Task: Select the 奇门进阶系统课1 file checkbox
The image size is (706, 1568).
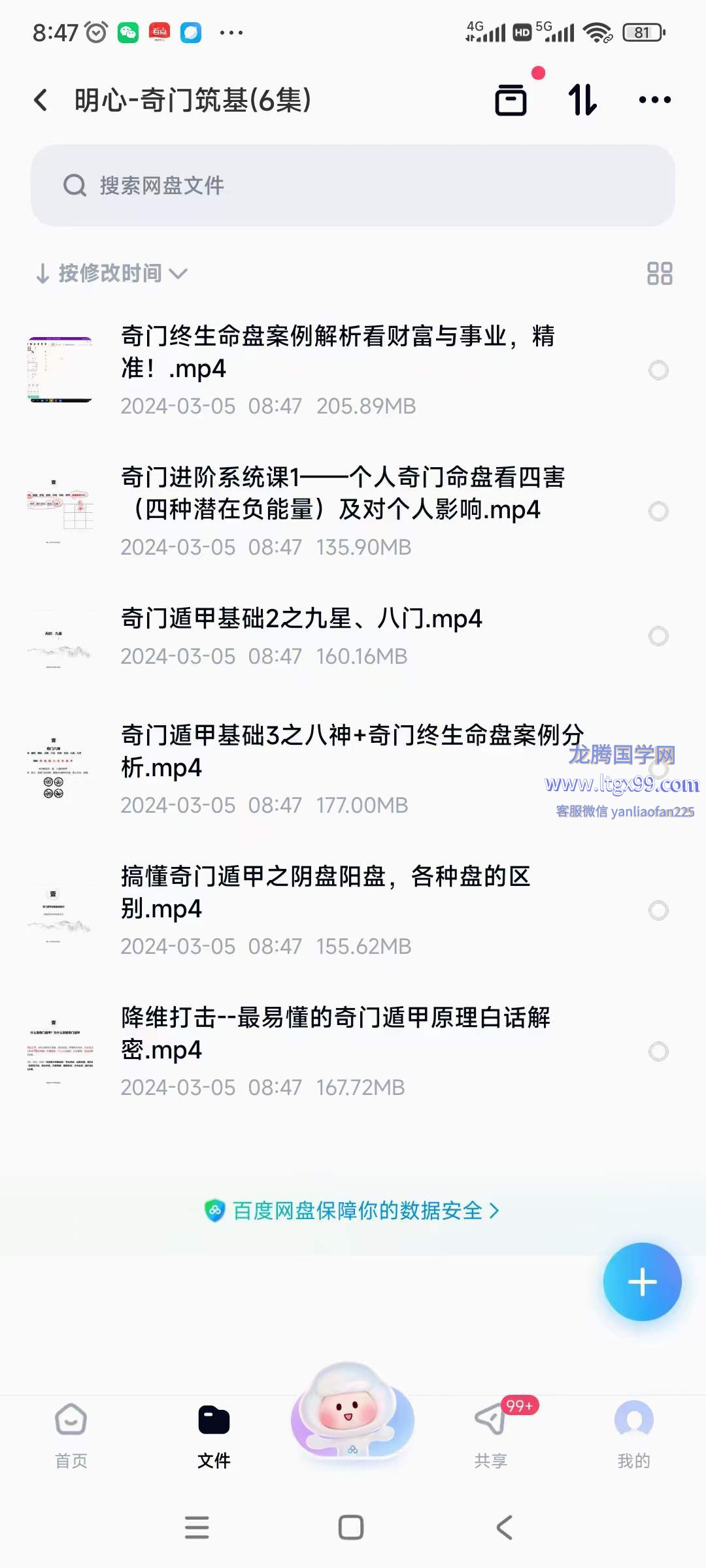Action: click(x=658, y=511)
